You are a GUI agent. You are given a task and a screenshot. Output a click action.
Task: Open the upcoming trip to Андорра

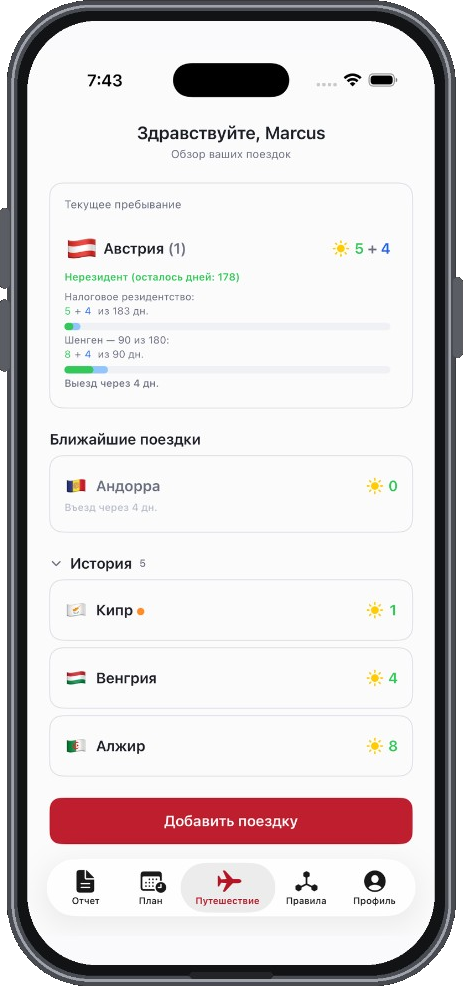click(231, 494)
